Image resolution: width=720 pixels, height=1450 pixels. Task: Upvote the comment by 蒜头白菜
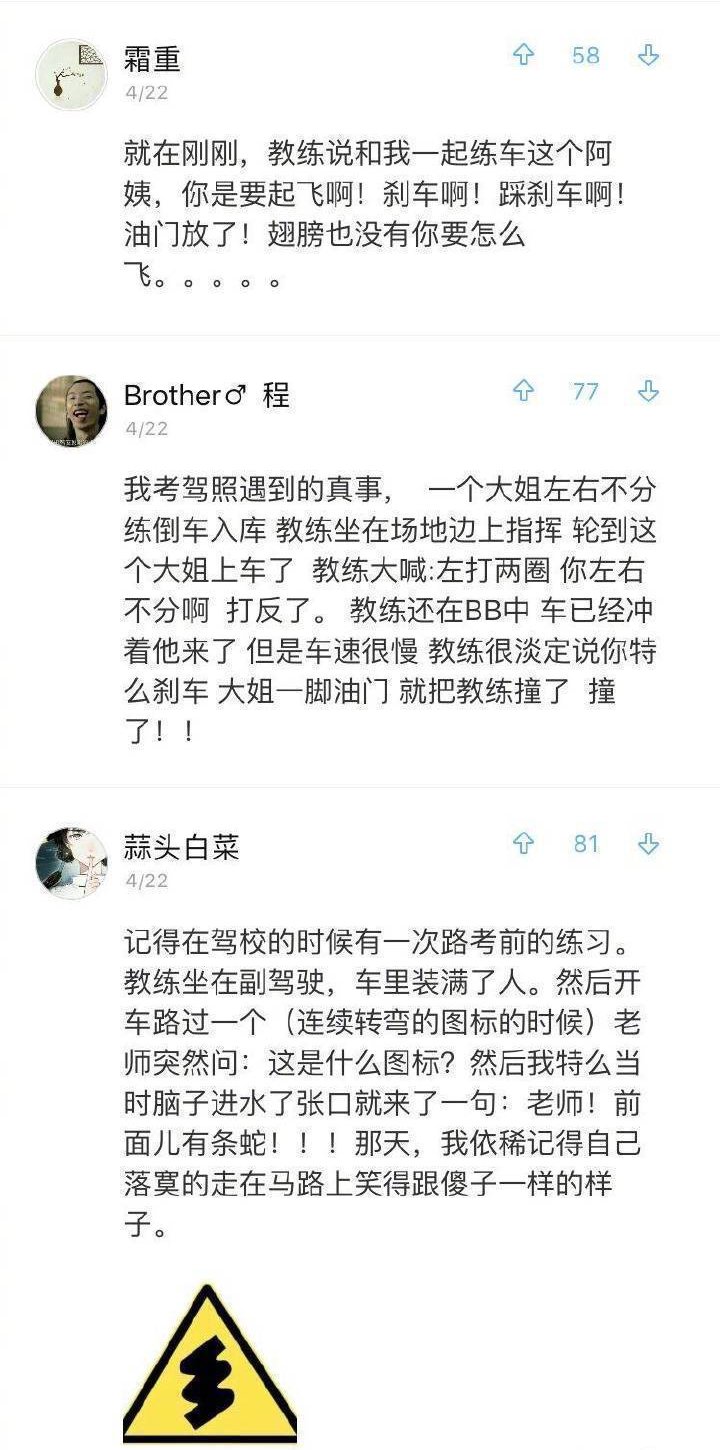pyautogui.click(x=524, y=844)
